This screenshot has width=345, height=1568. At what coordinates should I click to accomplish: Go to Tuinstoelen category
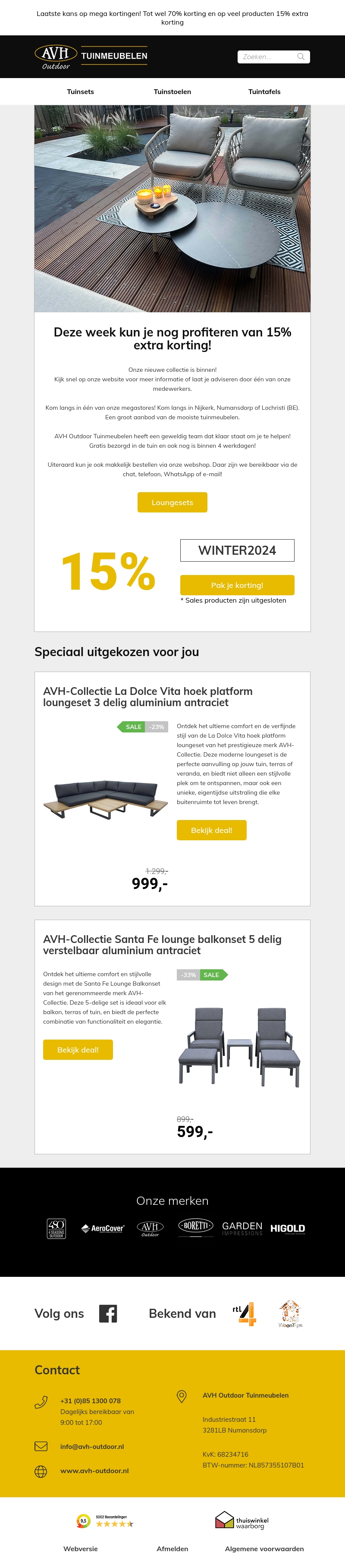point(172,92)
